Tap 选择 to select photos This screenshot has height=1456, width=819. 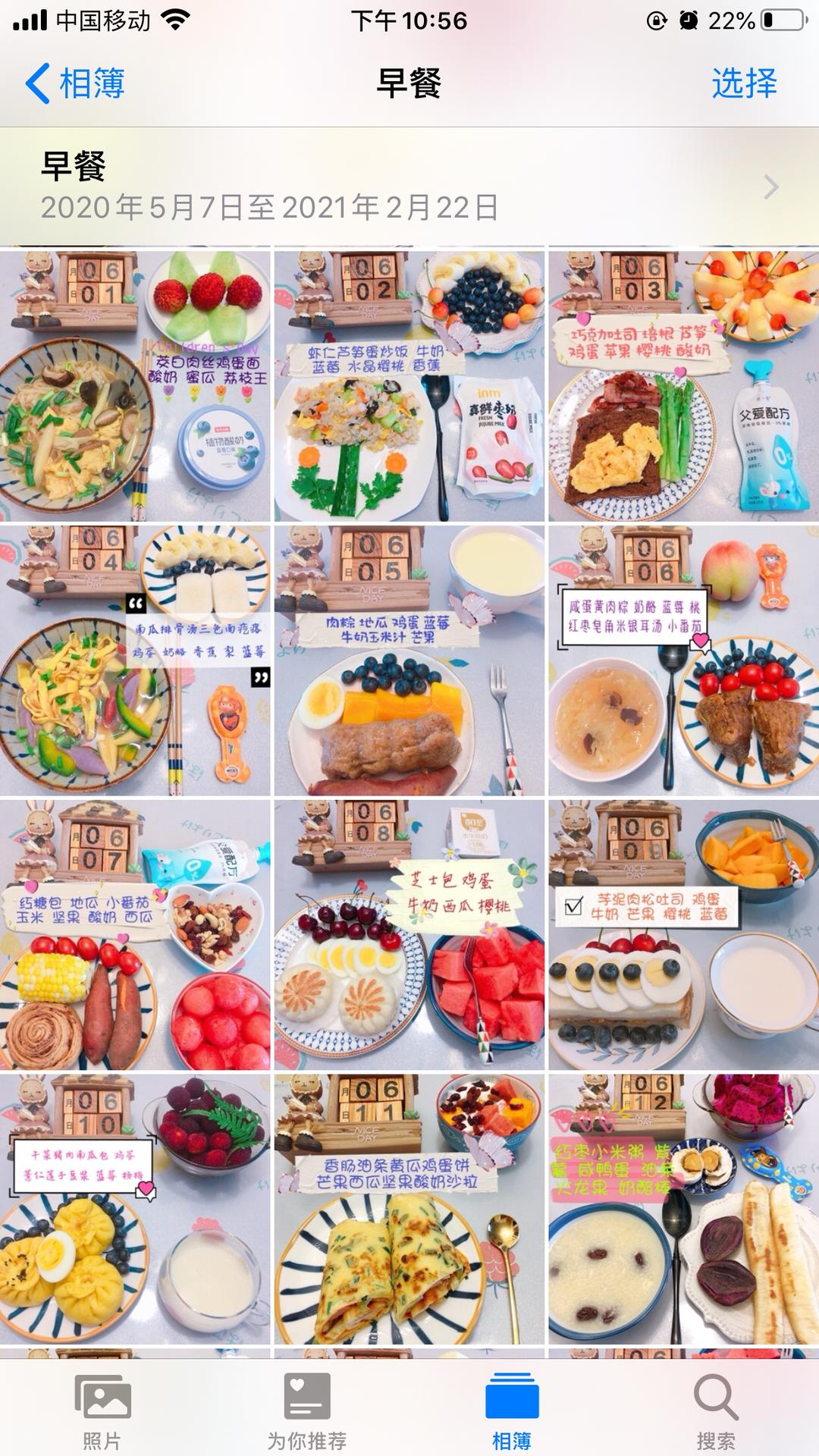(744, 83)
